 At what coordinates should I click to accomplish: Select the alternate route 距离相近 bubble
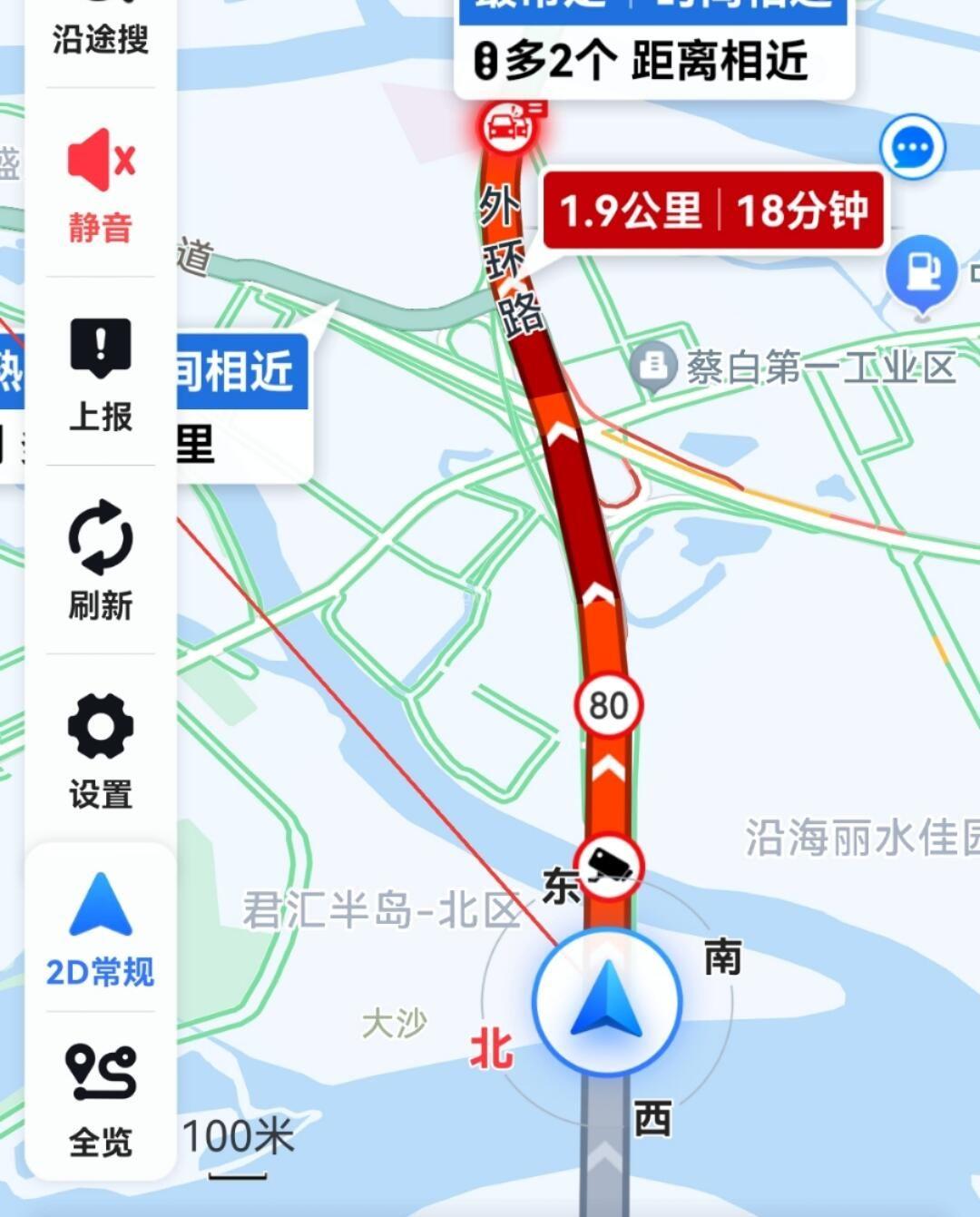click(653, 50)
